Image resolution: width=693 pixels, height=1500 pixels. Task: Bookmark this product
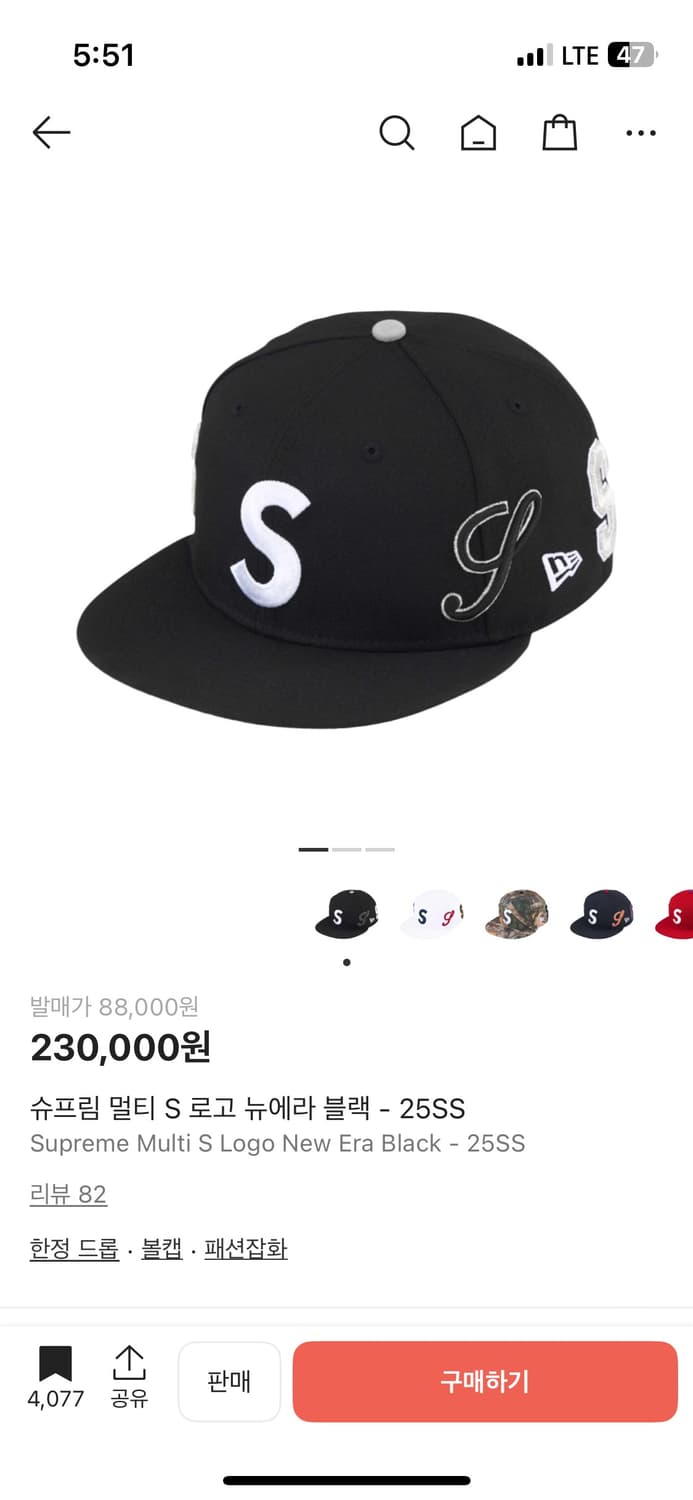tap(55, 1378)
